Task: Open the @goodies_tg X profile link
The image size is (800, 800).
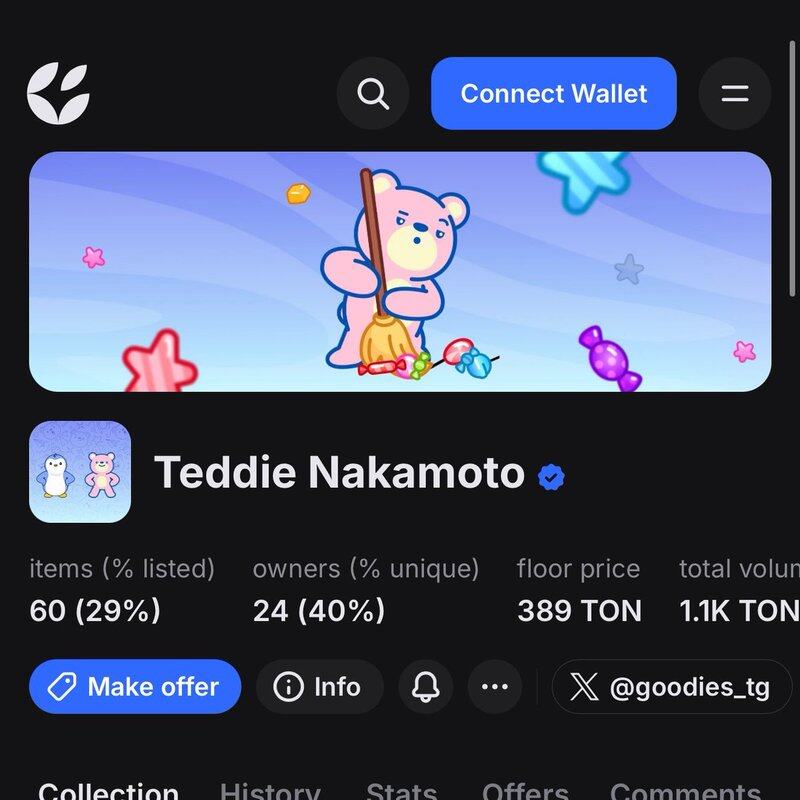Action: pos(671,687)
